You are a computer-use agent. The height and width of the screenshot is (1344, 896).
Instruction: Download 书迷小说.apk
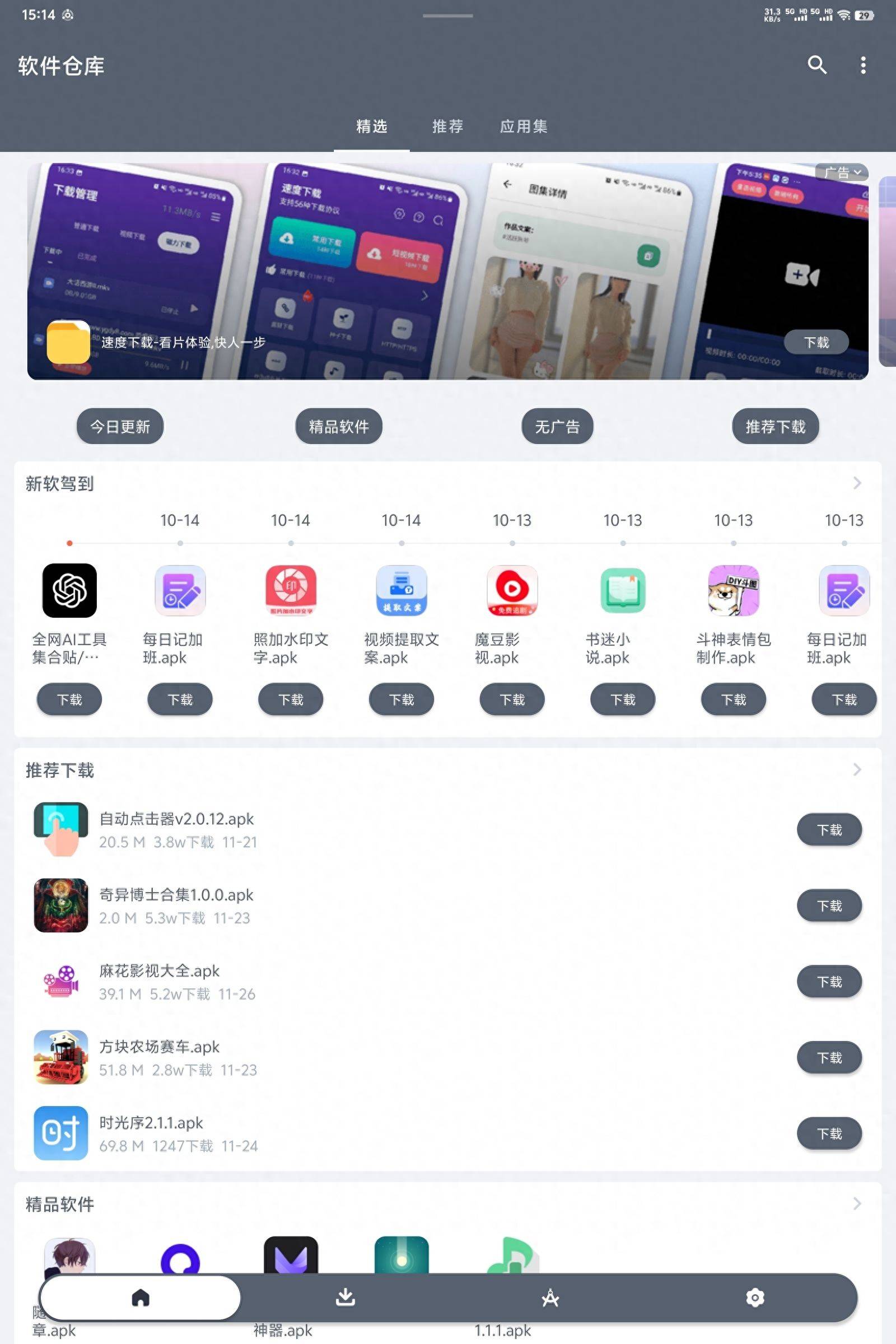coord(622,699)
